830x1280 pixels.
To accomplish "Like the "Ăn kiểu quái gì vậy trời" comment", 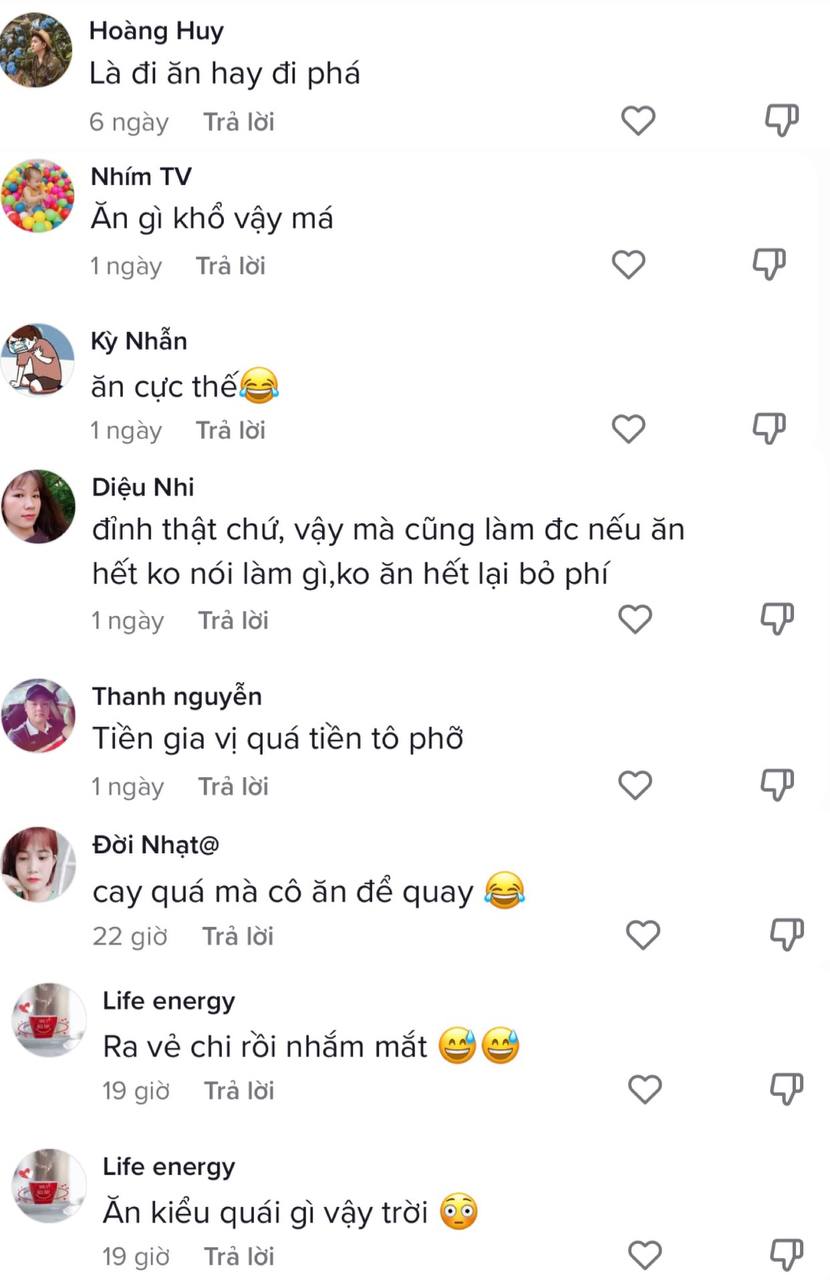I will pyautogui.click(x=644, y=1255).
